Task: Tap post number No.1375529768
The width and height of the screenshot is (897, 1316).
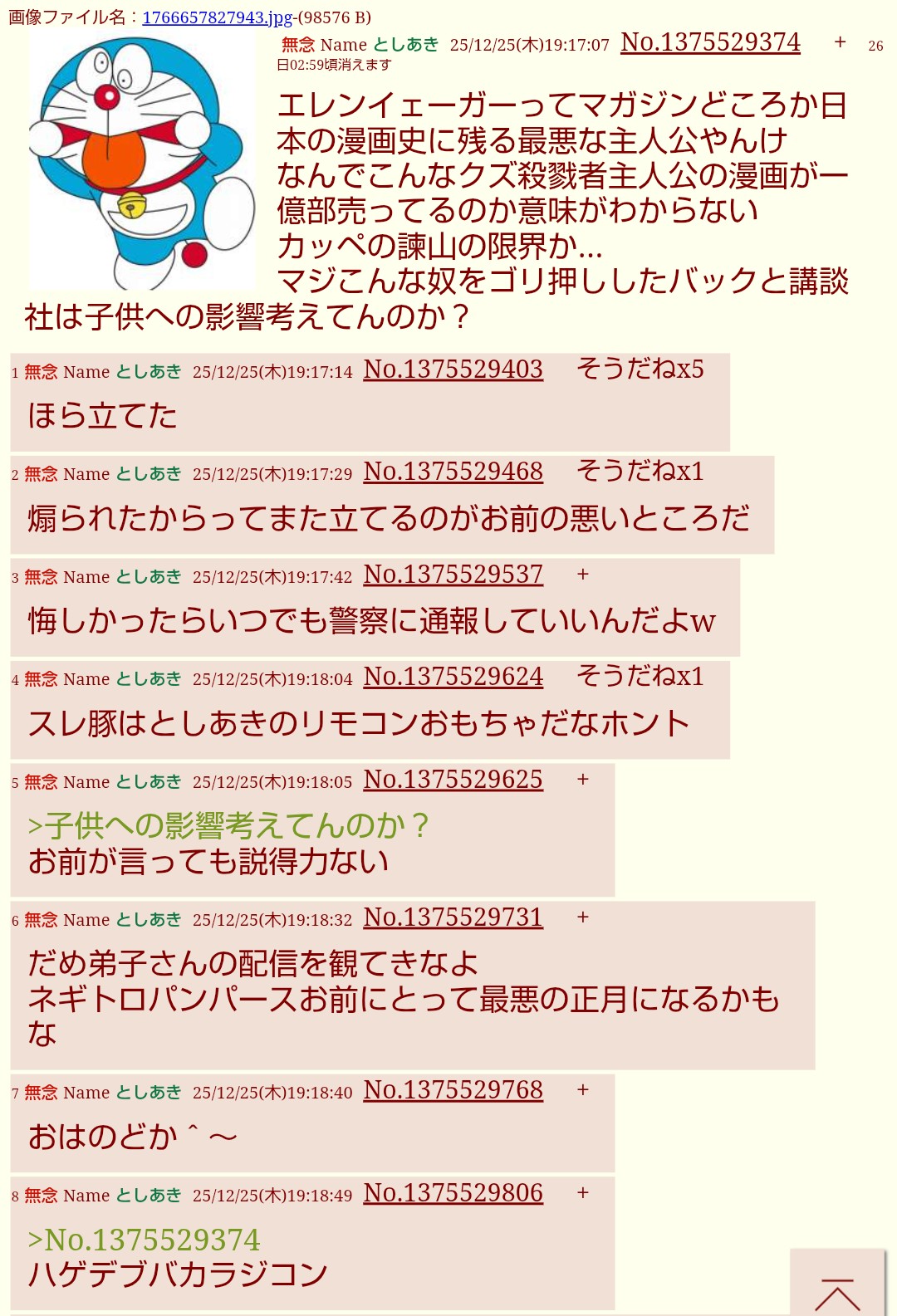Action: tap(453, 1089)
